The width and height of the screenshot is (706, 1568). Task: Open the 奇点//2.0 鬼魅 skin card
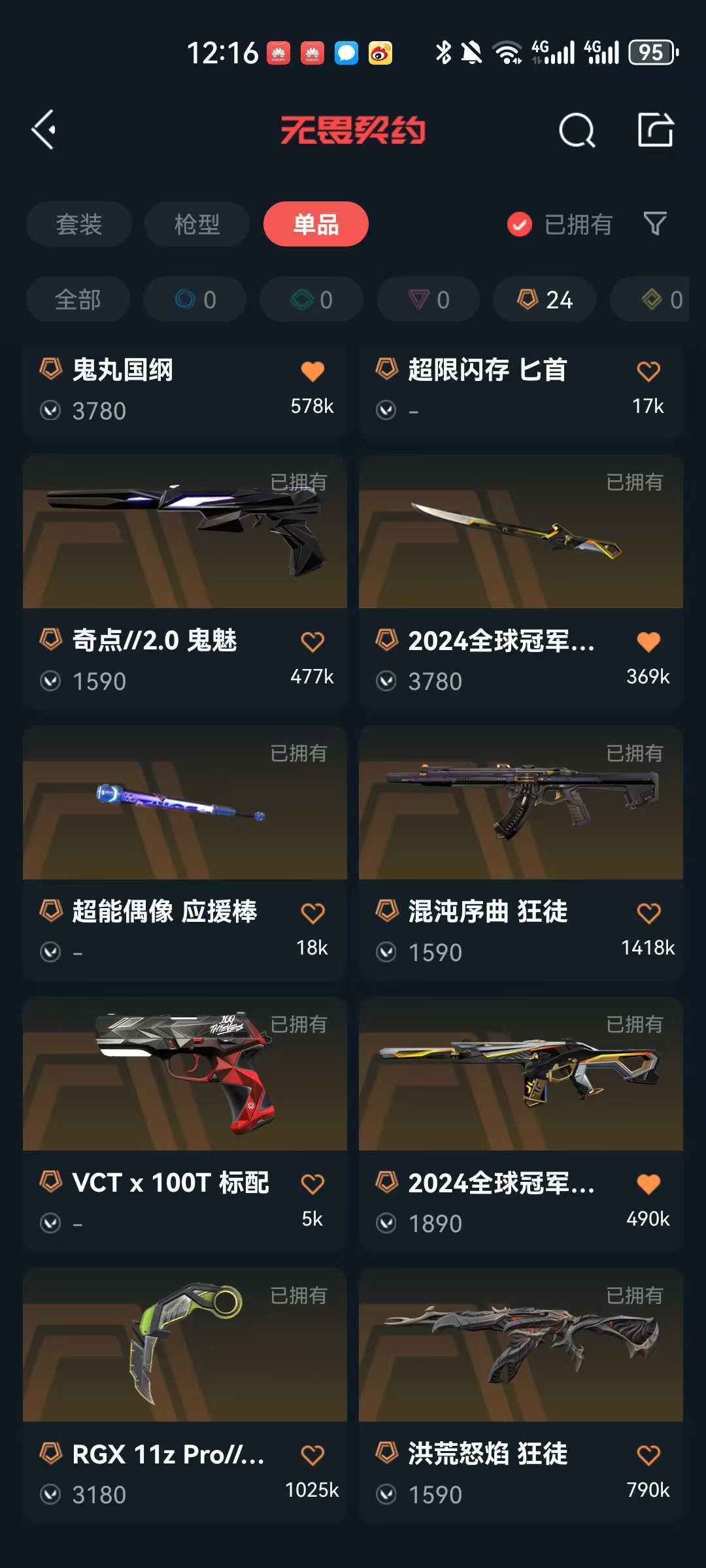click(x=185, y=583)
